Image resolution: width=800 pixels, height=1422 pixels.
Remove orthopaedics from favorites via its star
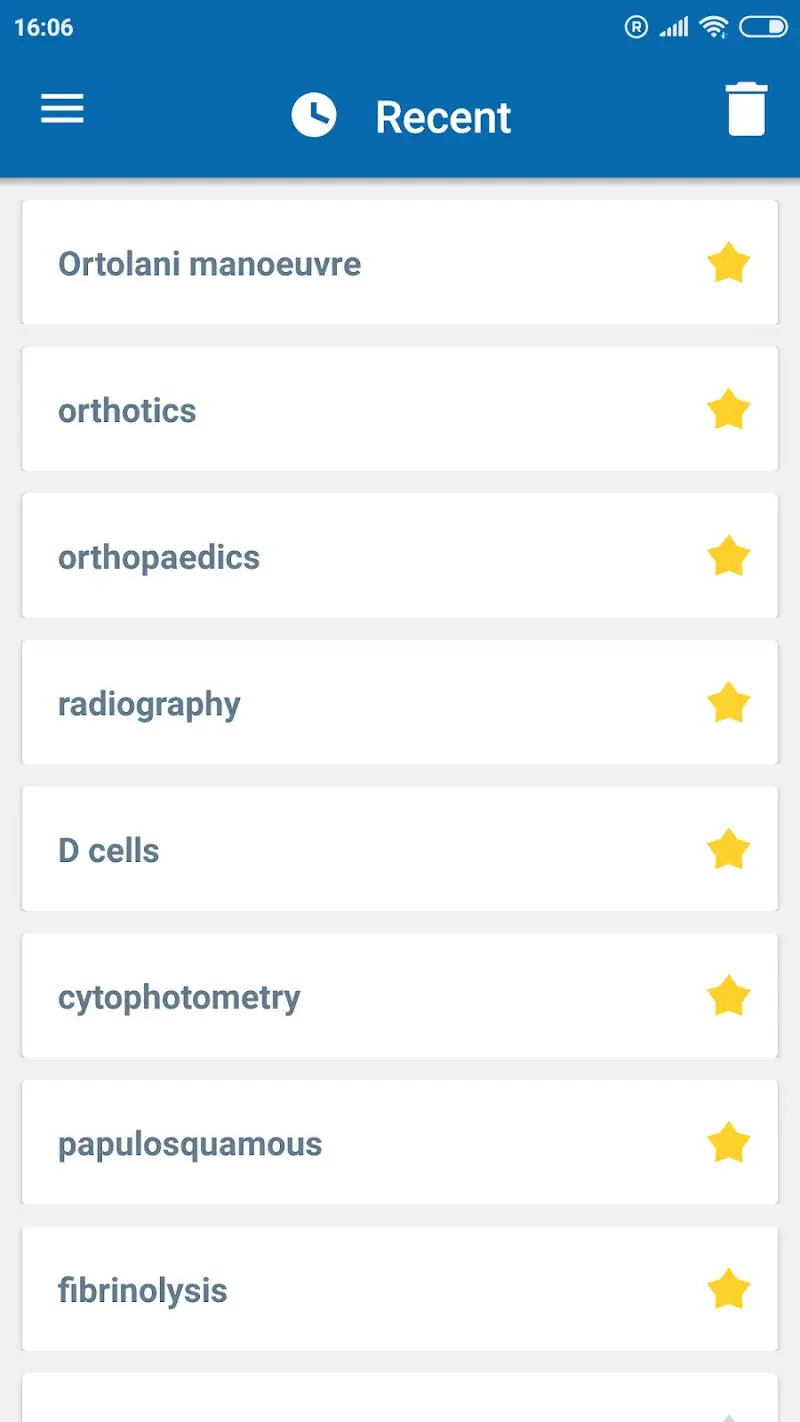tap(728, 555)
